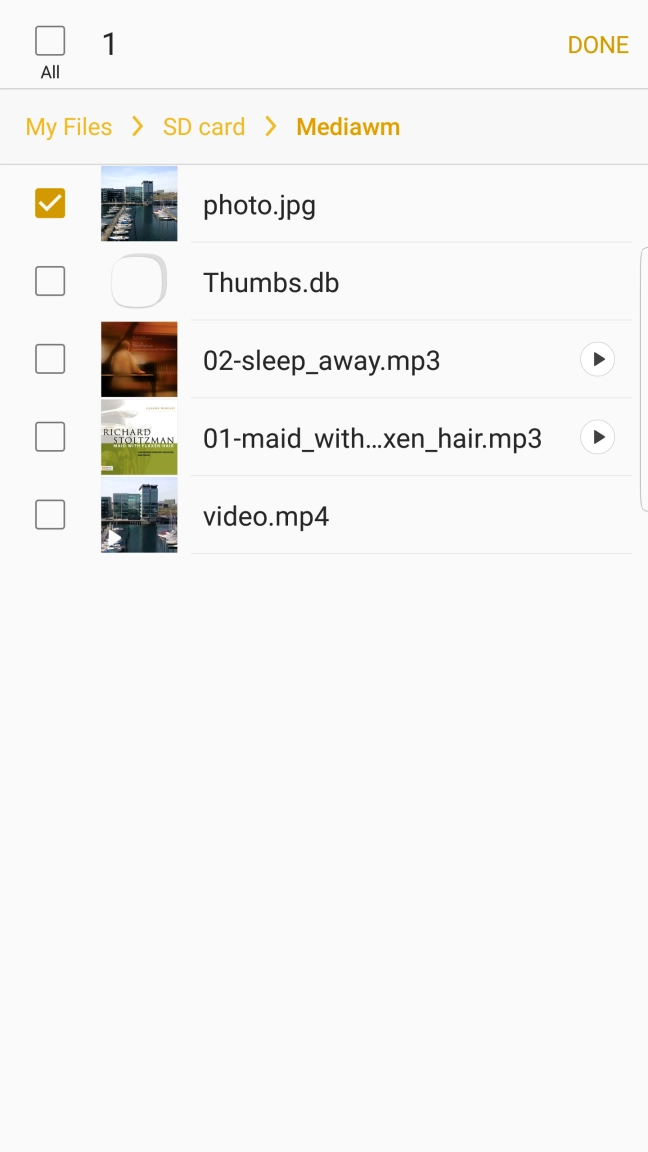Play 01-maid_with...xen_hair.mp3 preview
The width and height of the screenshot is (648, 1152).
coord(597,437)
